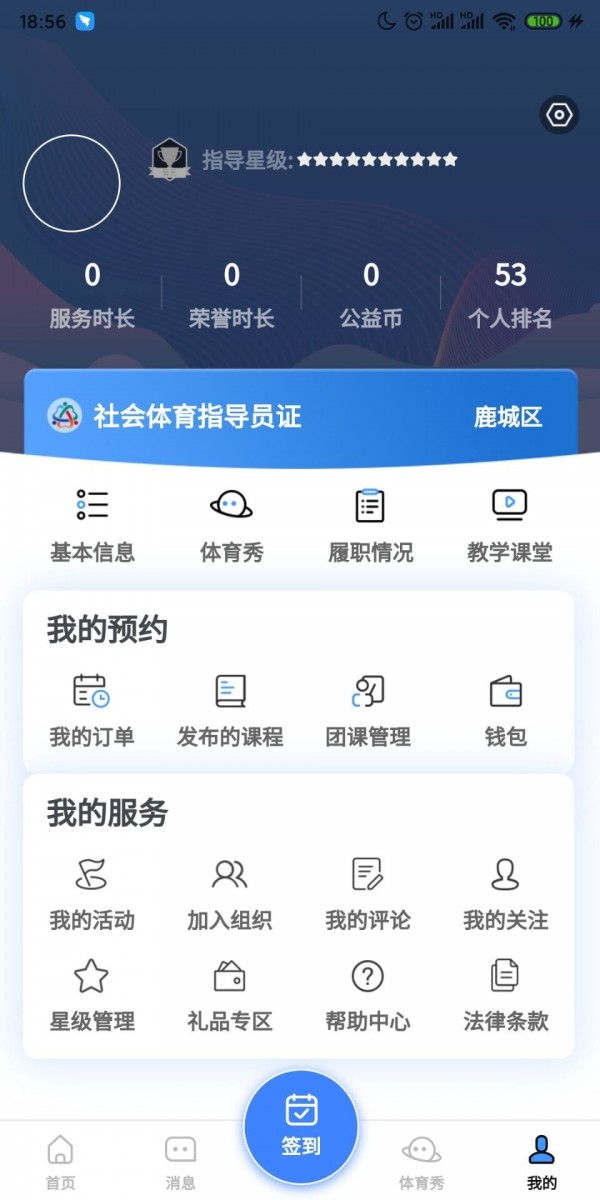Open 我的评论
This screenshot has height=1200, width=600.
click(368, 893)
